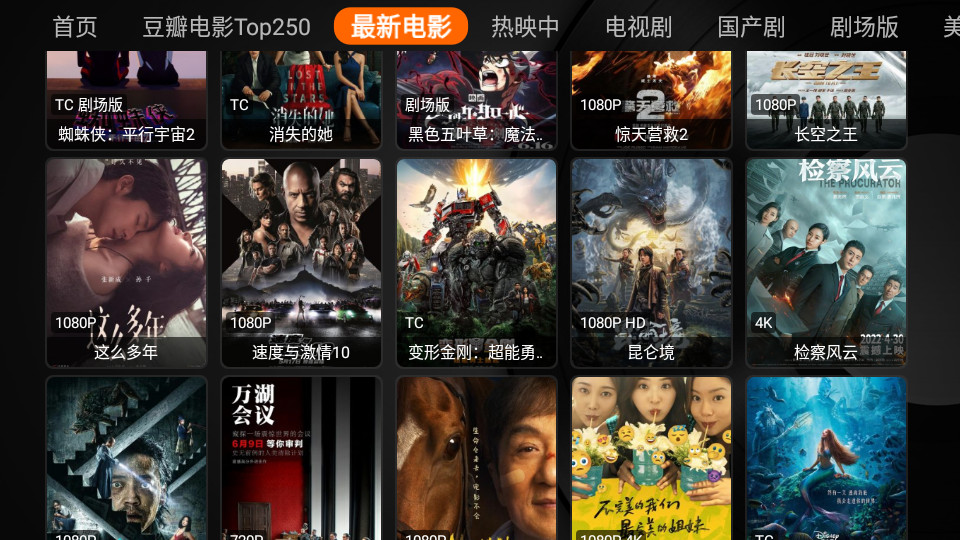
Task: Open the 变形金刚：超能勇.. movie card
Action: [x=476, y=262]
